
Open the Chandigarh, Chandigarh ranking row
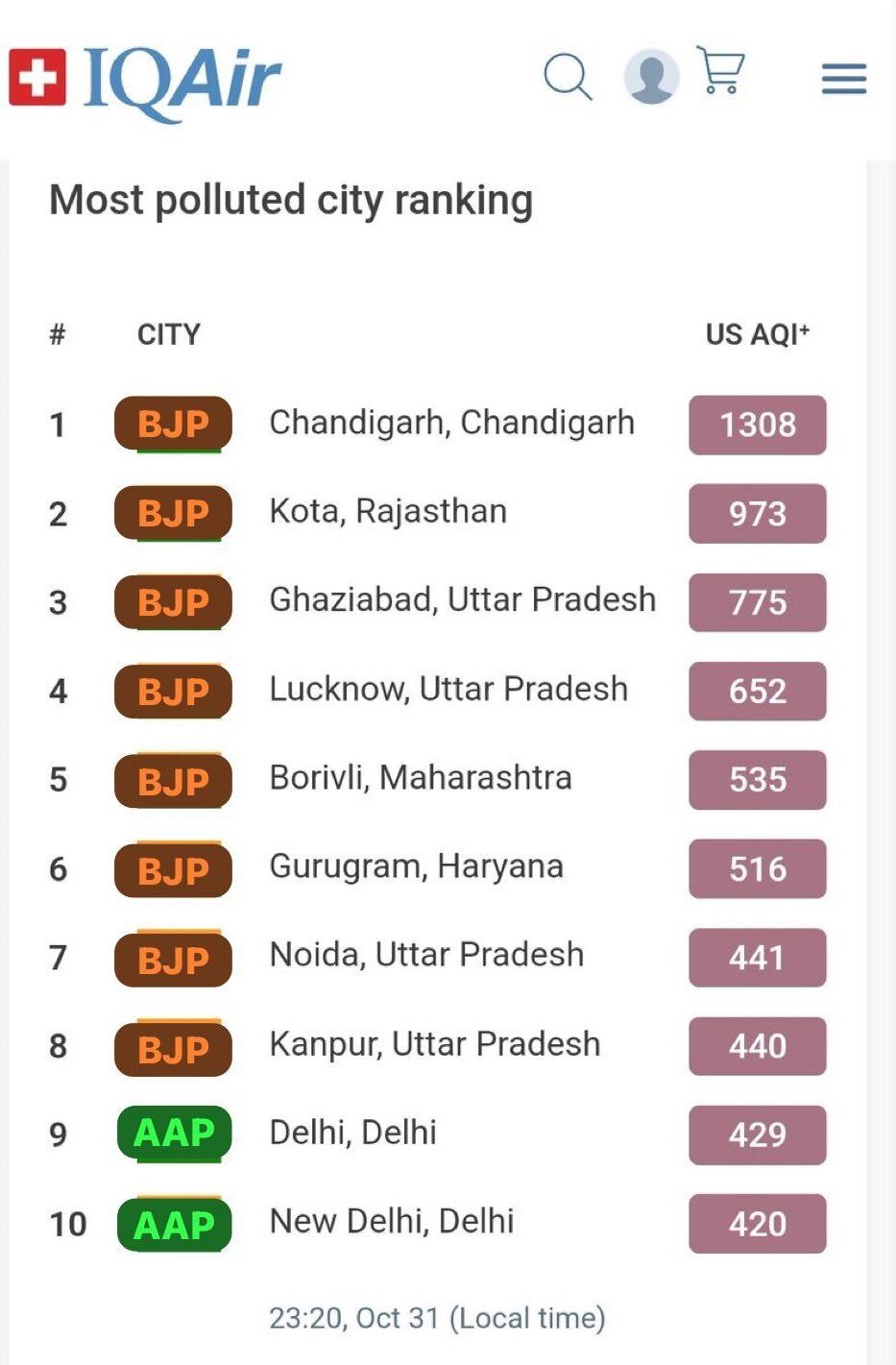451,423
